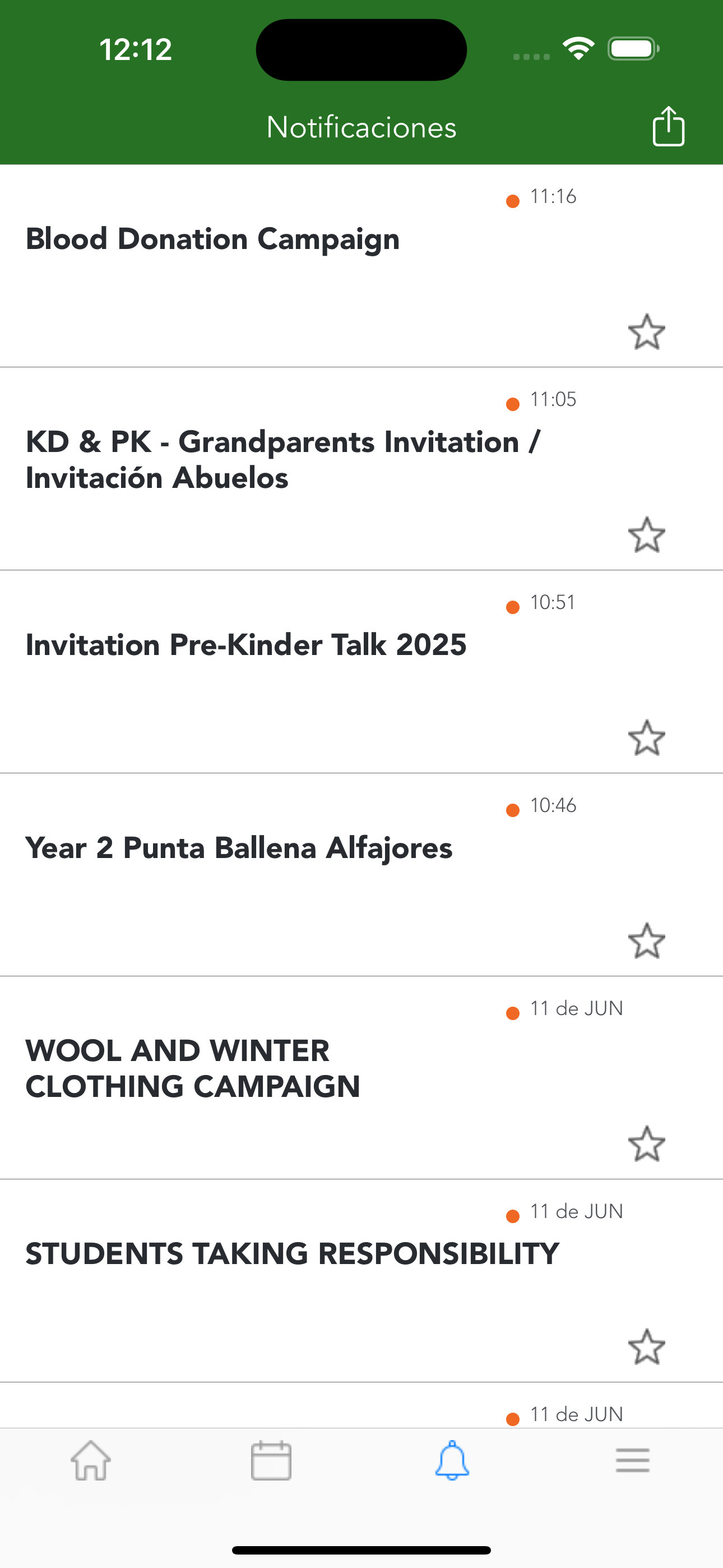Switch to the calendar tab
This screenshot has height=1568, width=723.
(x=271, y=1460)
